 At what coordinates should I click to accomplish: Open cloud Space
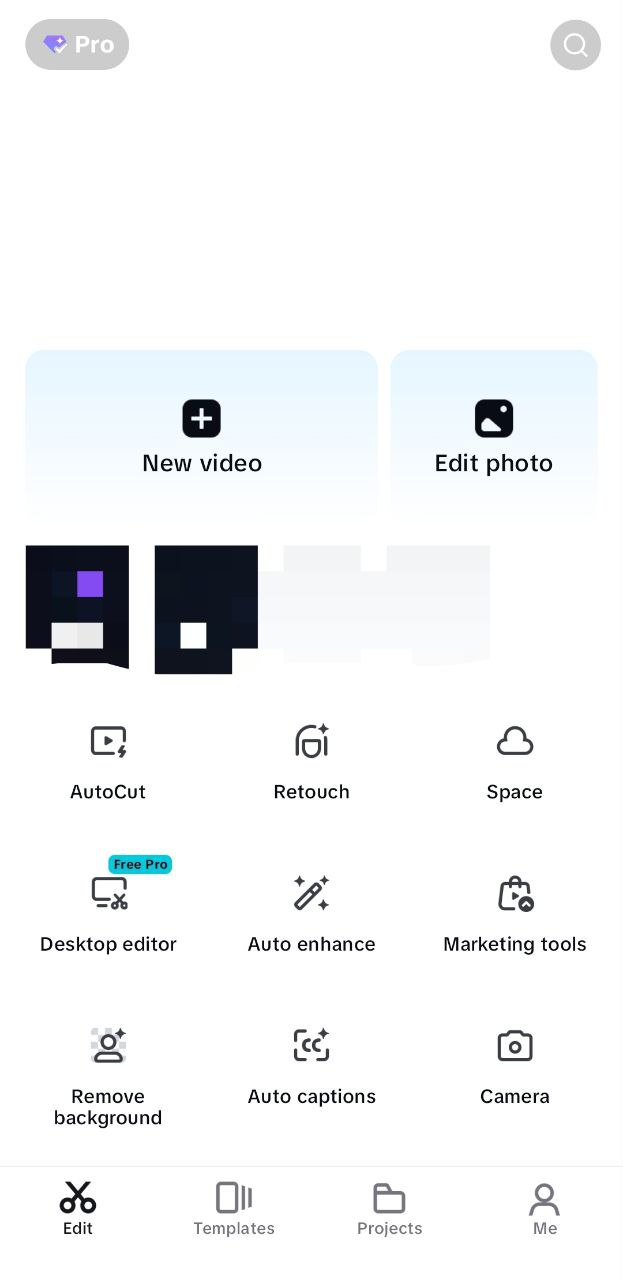pyautogui.click(x=515, y=763)
